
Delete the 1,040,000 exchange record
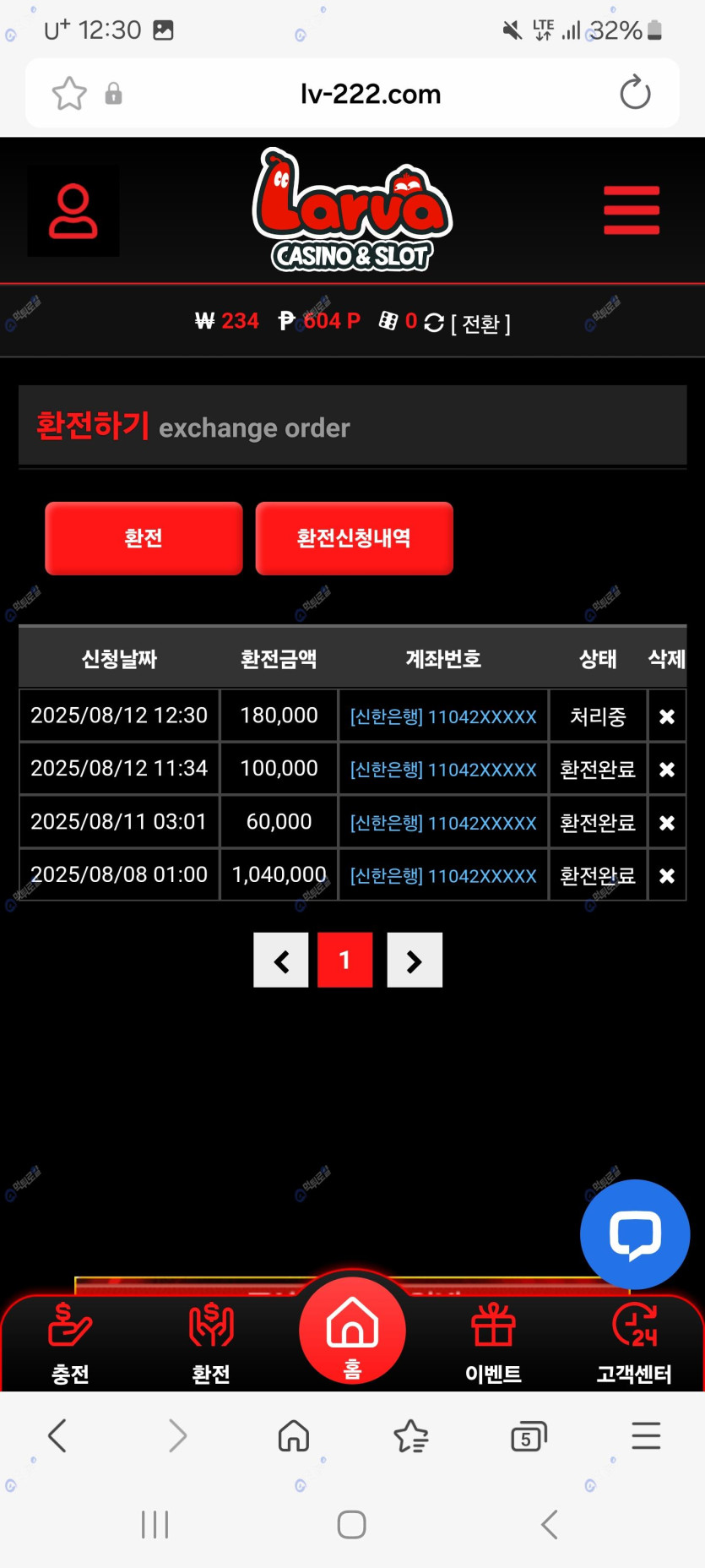pos(666,876)
